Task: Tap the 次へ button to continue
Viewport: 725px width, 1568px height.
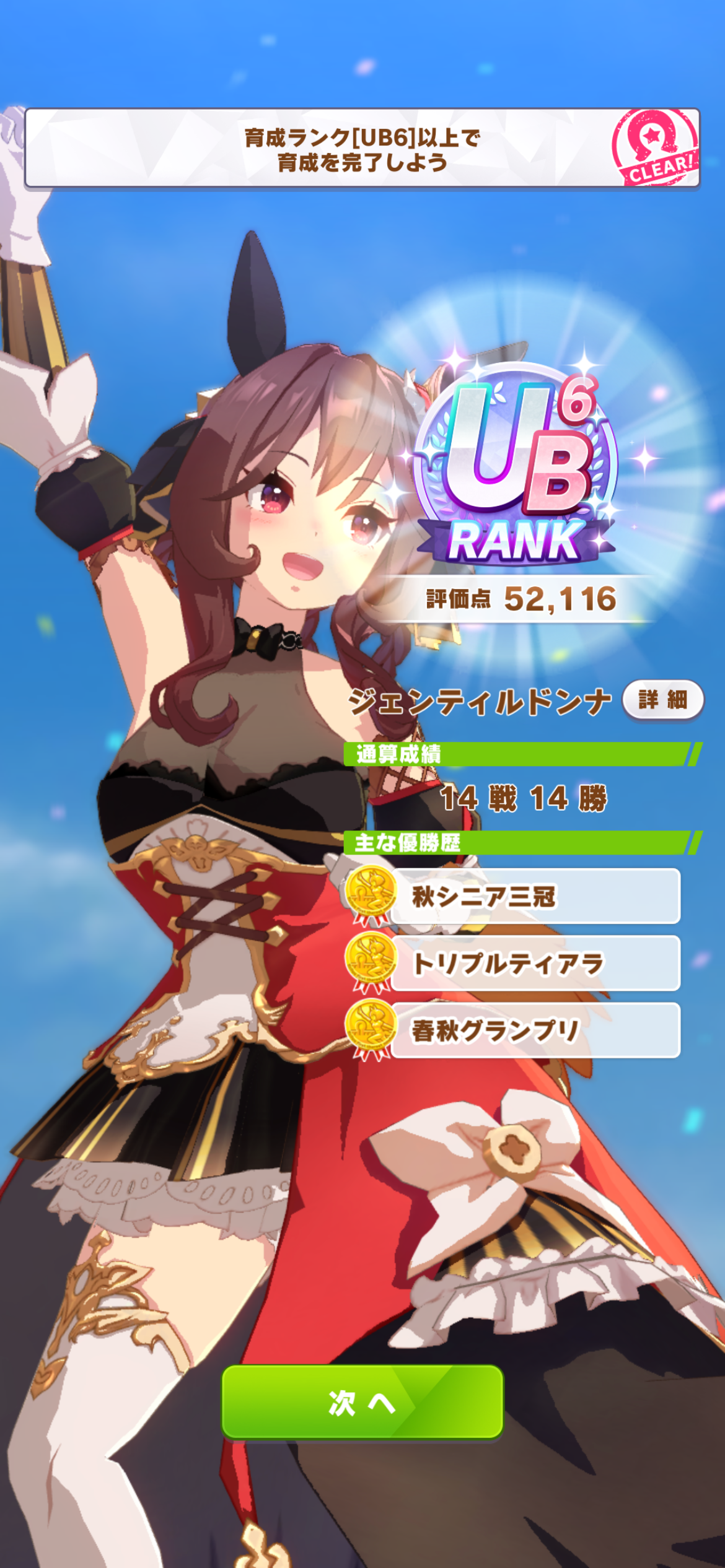Action: (362, 1403)
